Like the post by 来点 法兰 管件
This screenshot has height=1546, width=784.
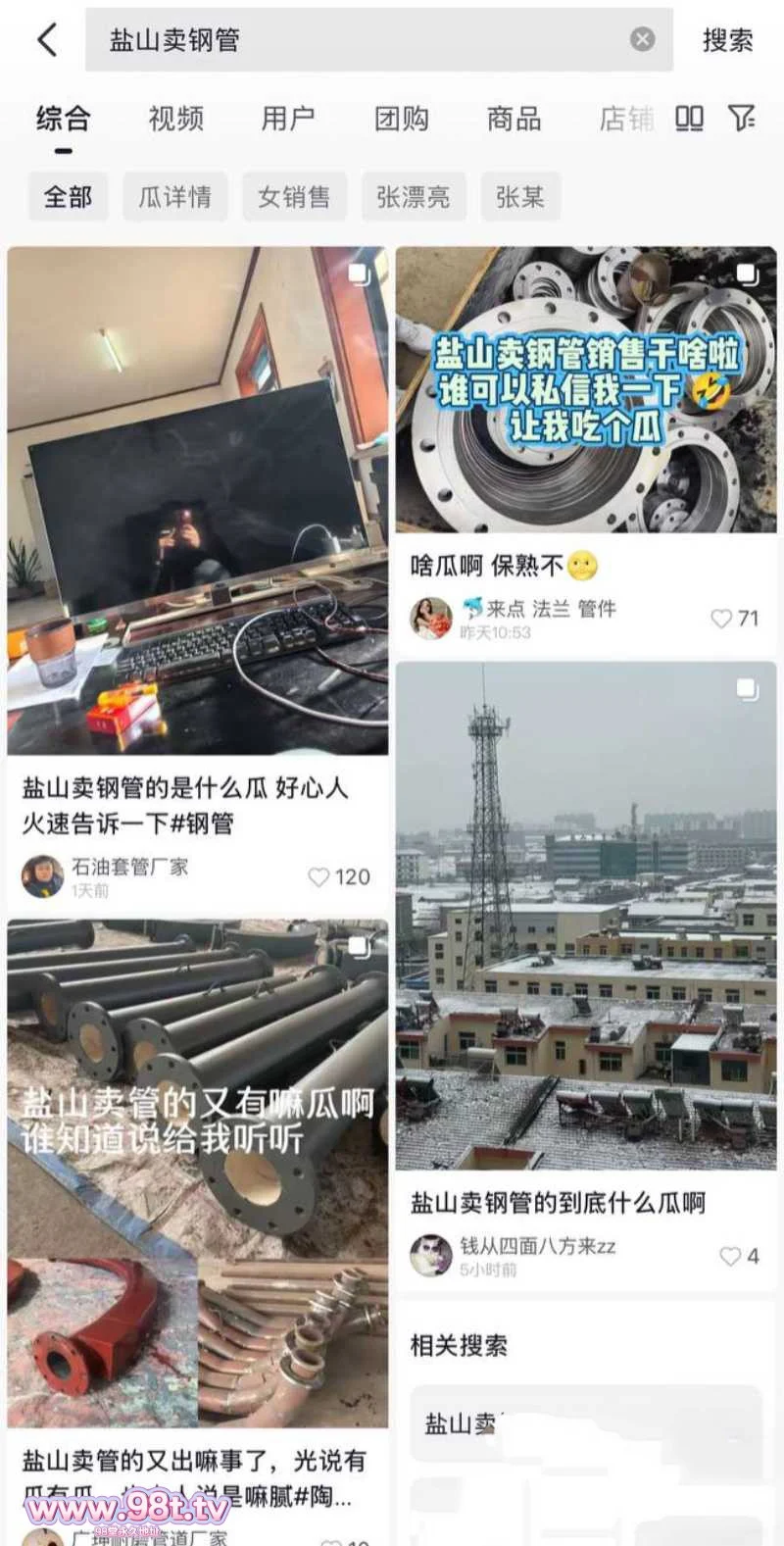pos(721,618)
